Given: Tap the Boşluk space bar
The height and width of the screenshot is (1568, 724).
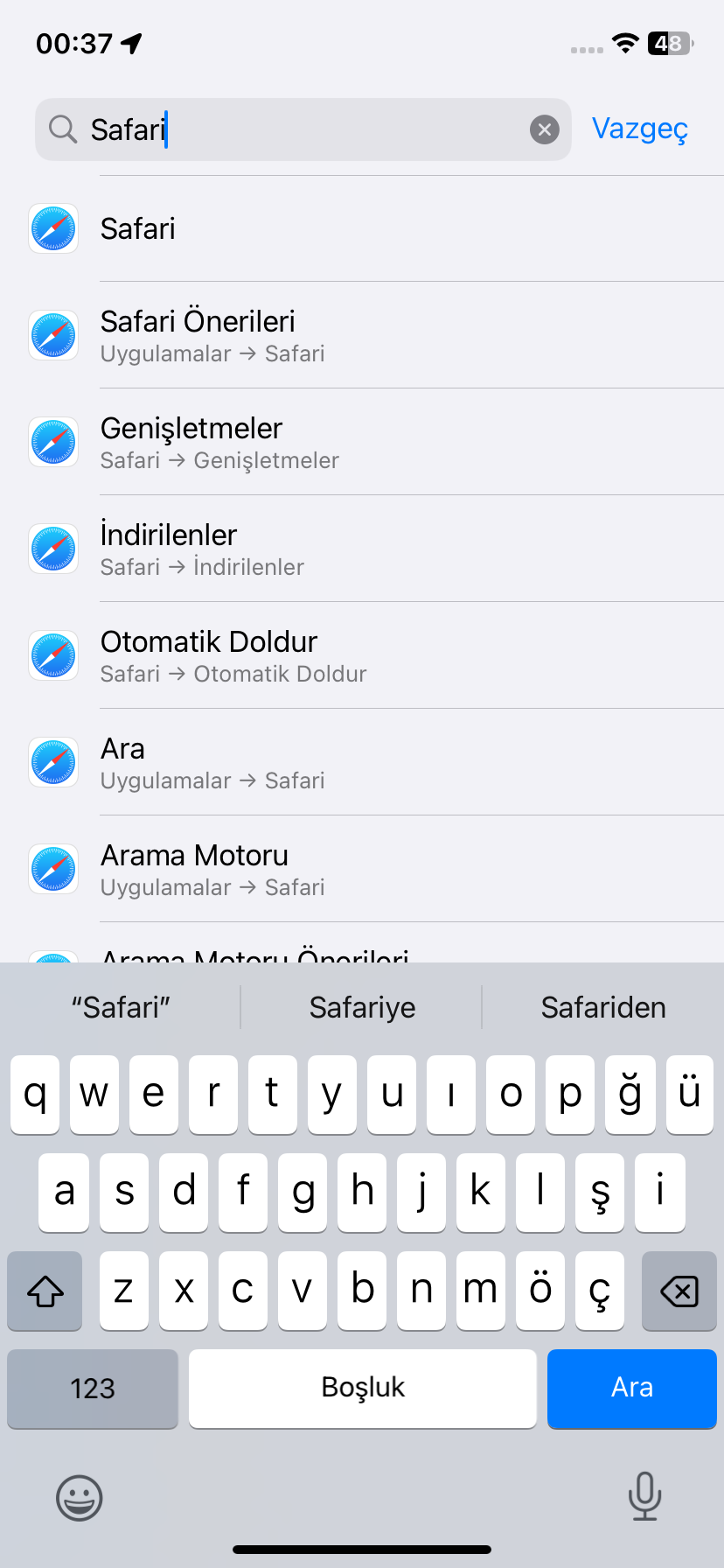Looking at the screenshot, I should tap(362, 1389).
